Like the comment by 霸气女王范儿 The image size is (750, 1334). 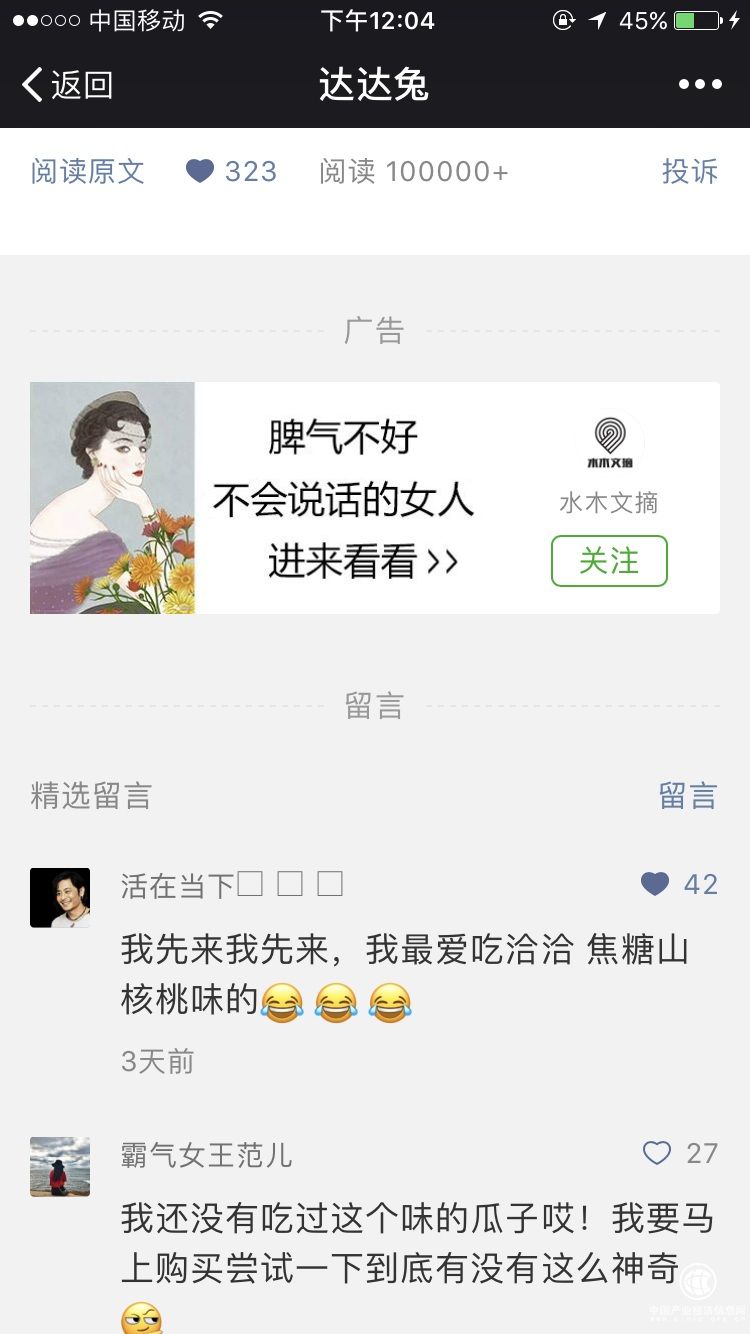coord(657,1154)
